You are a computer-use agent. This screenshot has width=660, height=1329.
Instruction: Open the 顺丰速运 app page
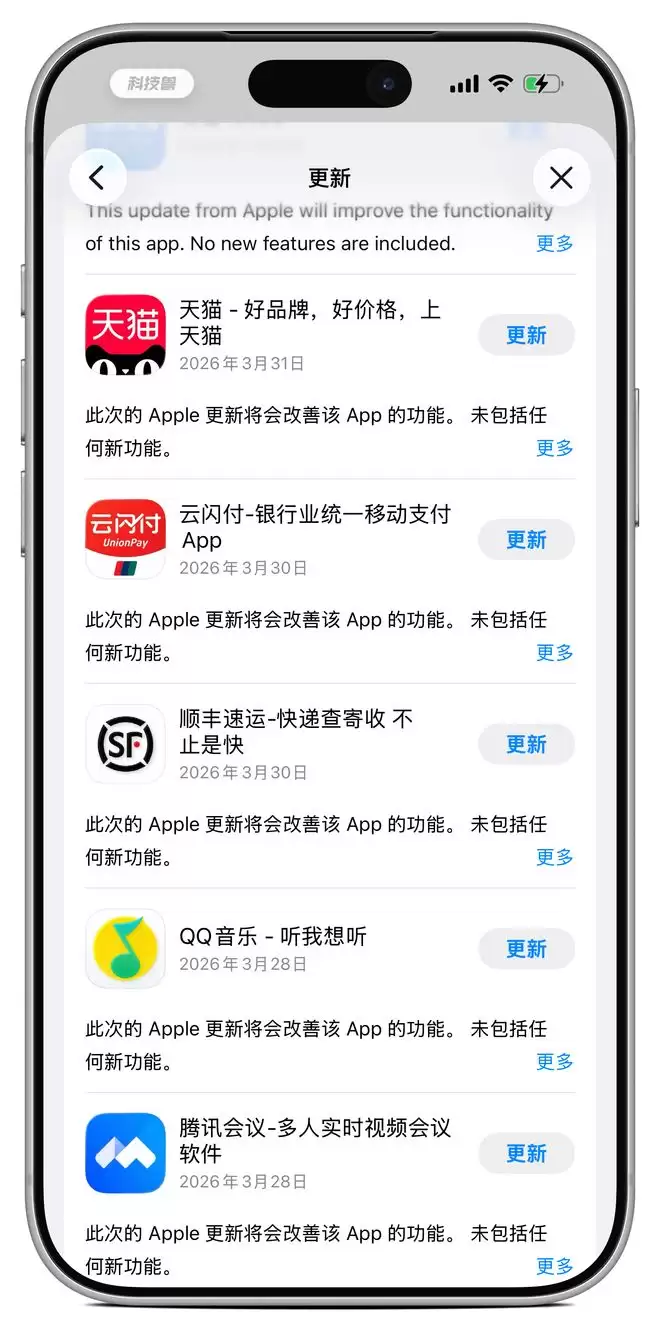[125, 744]
